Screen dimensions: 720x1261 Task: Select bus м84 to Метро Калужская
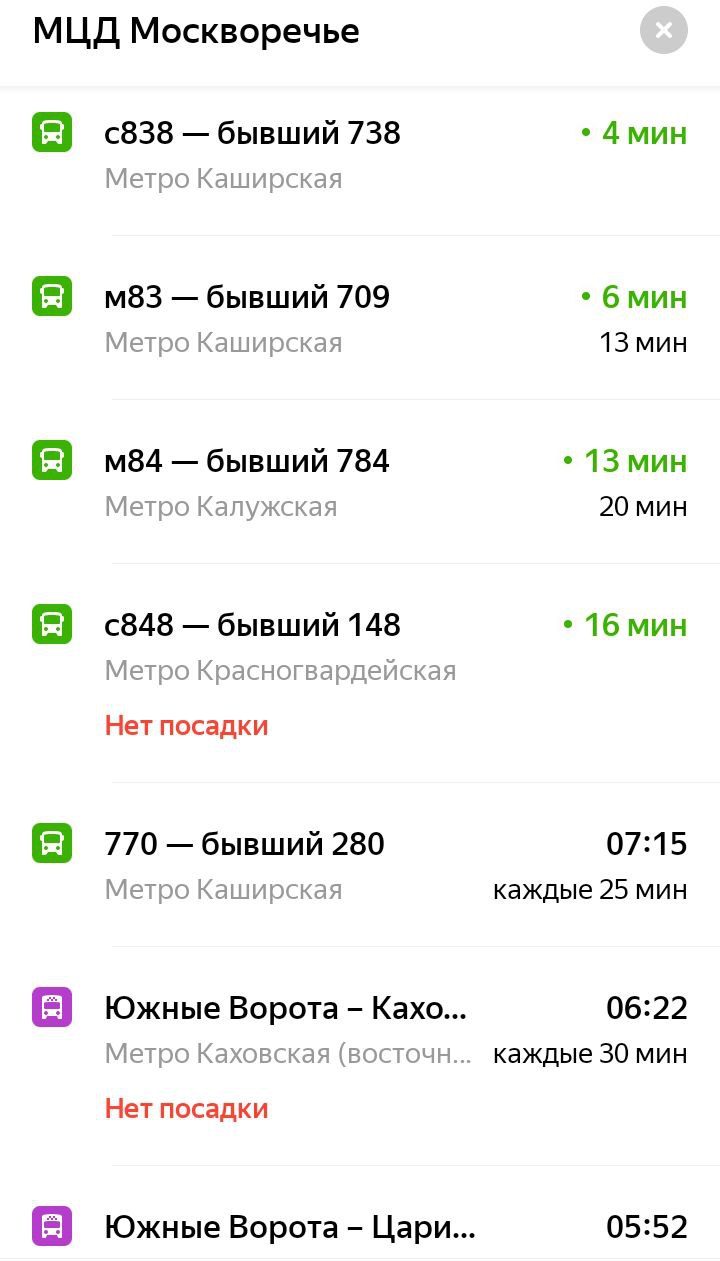click(x=360, y=482)
